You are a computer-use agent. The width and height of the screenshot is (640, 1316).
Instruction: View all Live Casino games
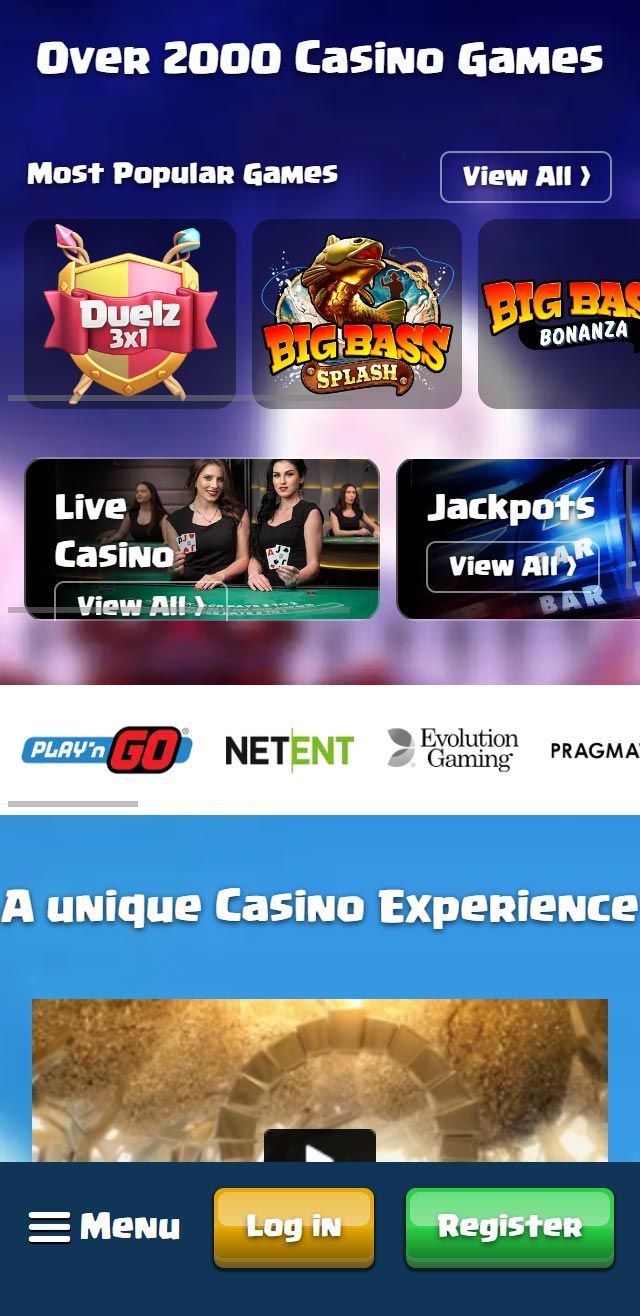tap(141, 603)
